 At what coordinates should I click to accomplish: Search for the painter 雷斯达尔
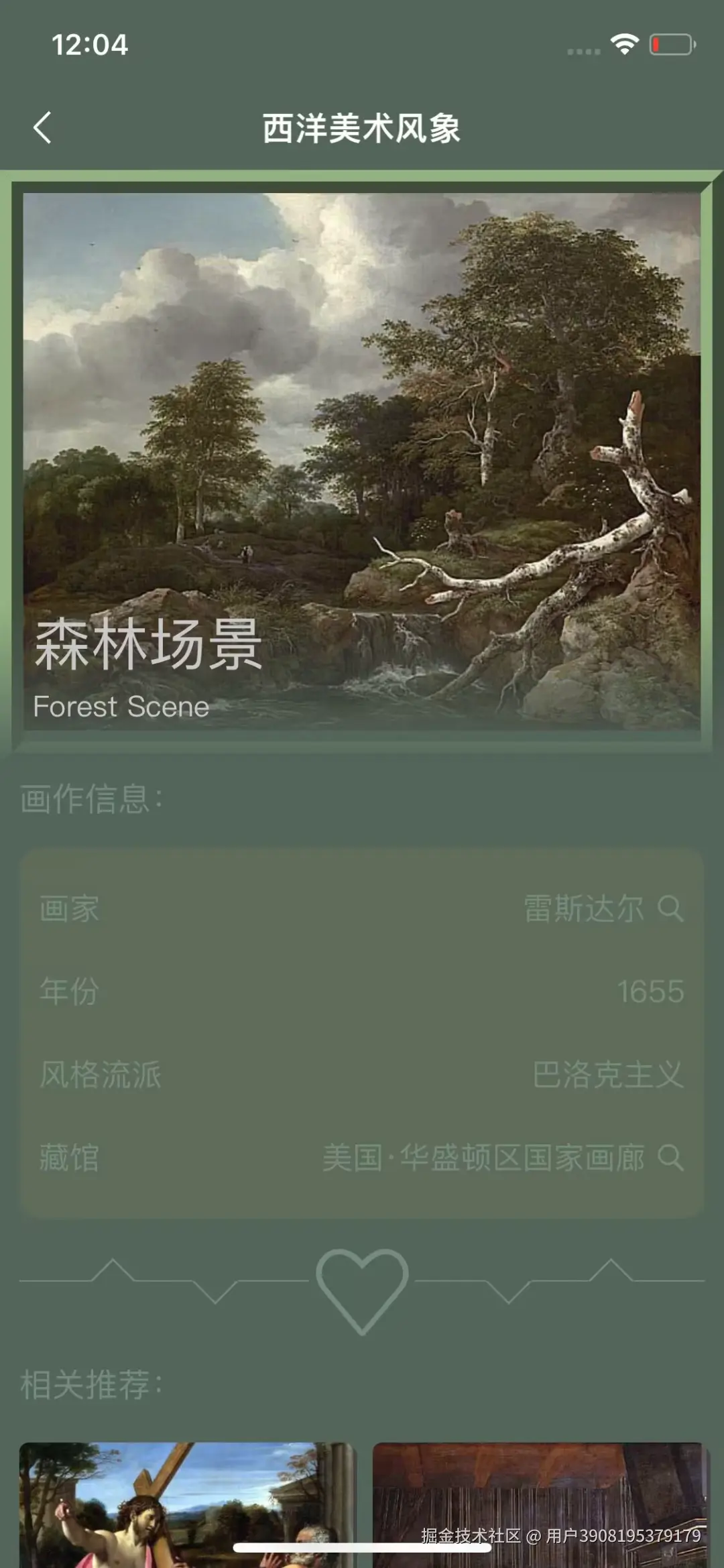point(670,908)
